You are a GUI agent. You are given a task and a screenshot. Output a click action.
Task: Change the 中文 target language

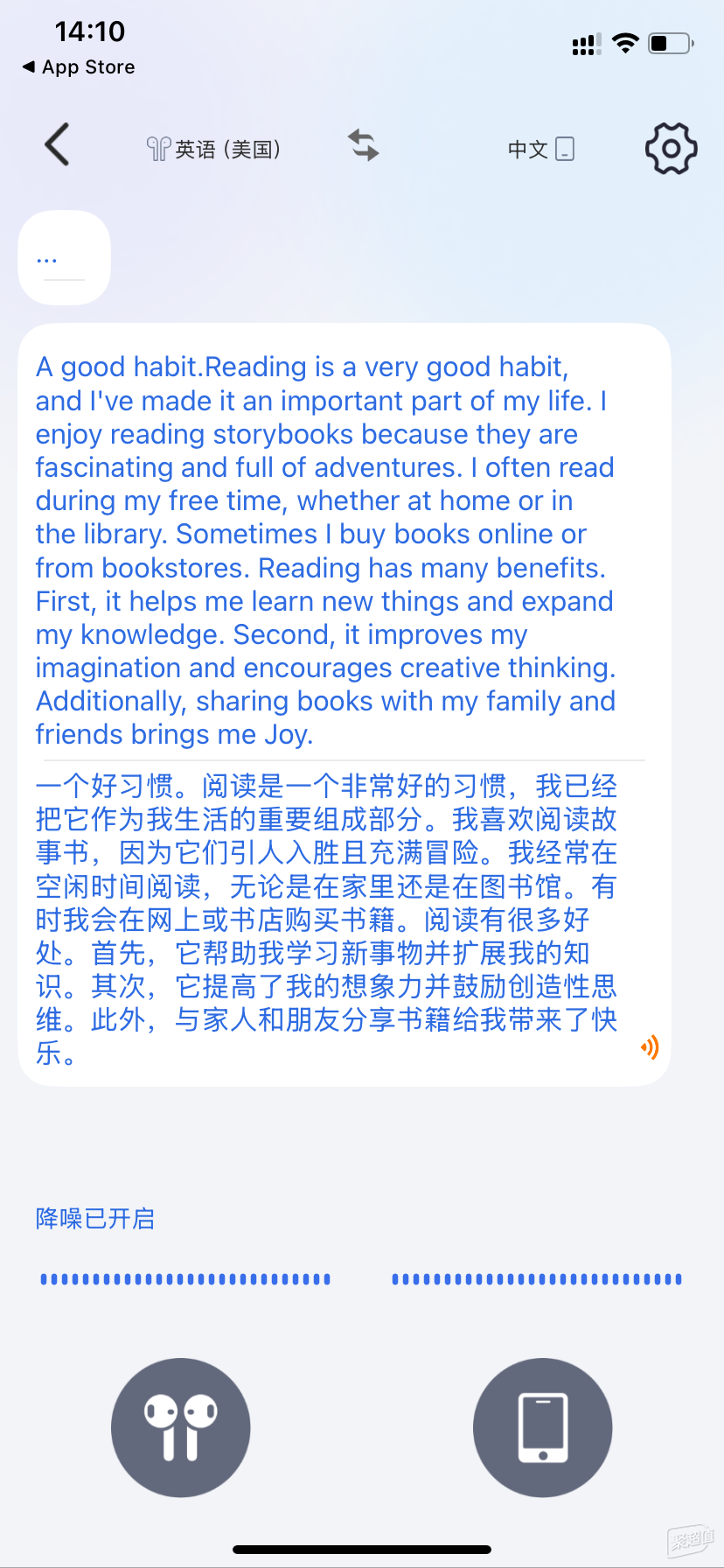pyautogui.click(x=540, y=149)
